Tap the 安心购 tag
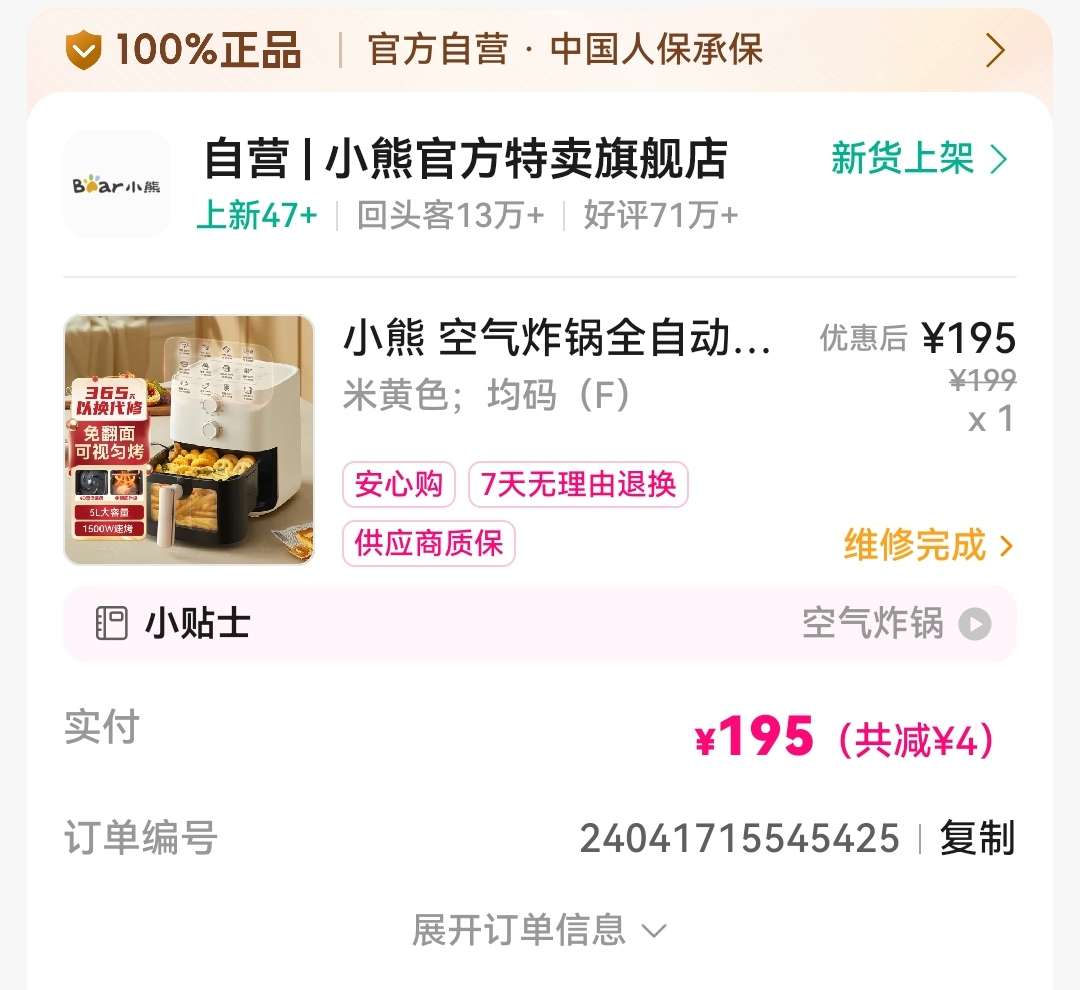Image resolution: width=1080 pixels, height=990 pixels. tap(398, 485)
